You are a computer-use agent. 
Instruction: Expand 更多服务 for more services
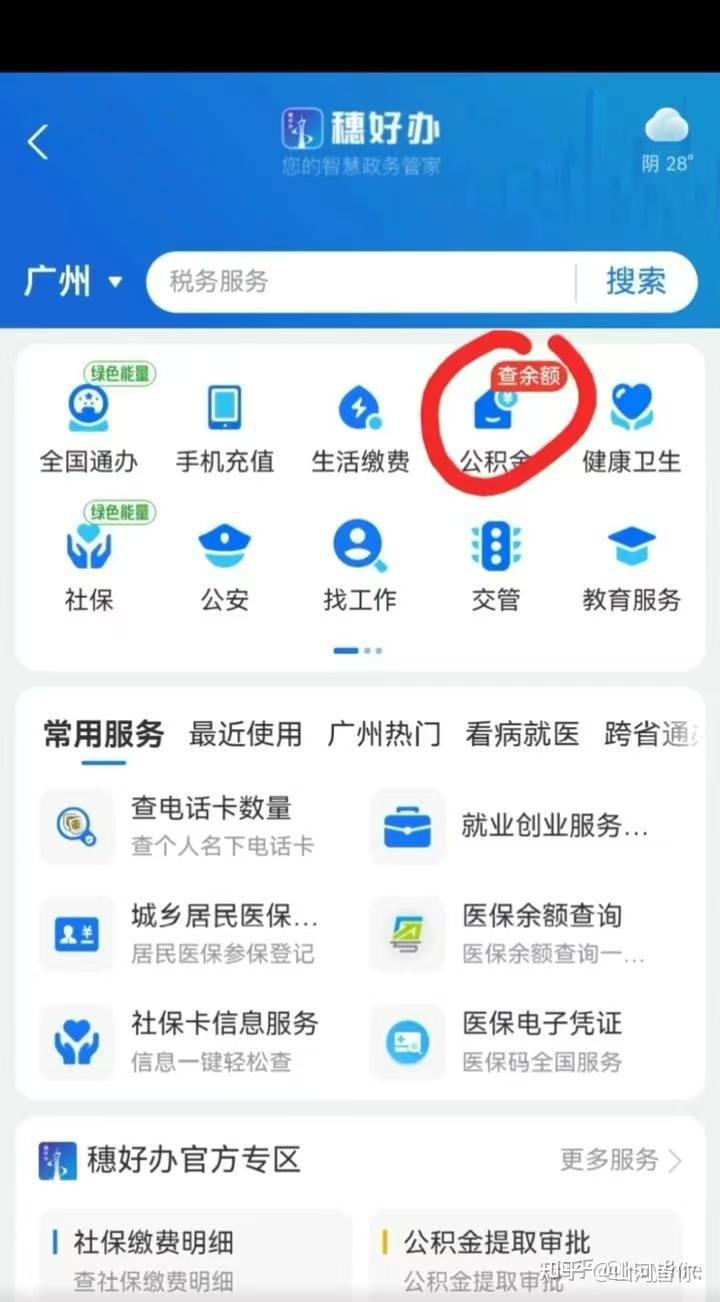[610, 1161]
